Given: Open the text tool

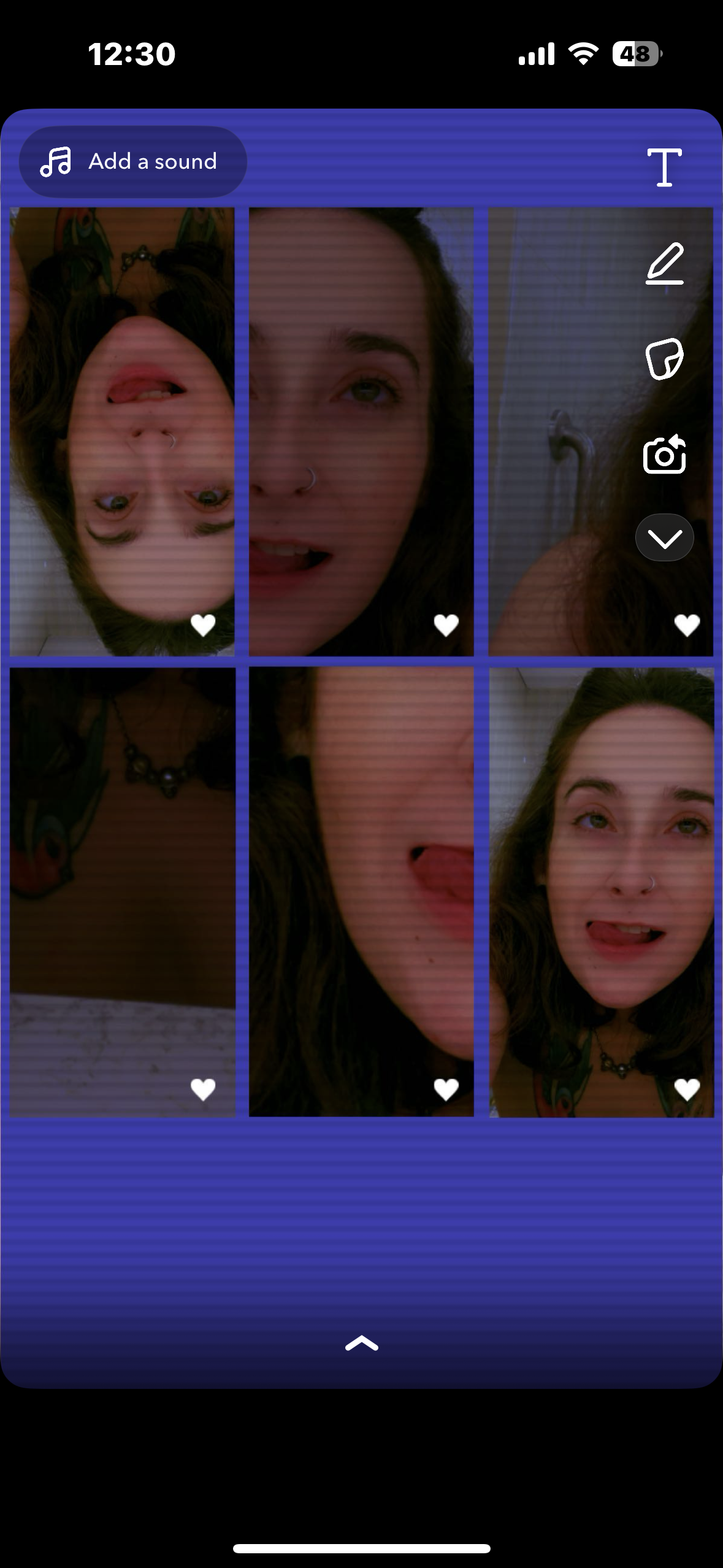Looking at the screenshot, I should point(664,167).
